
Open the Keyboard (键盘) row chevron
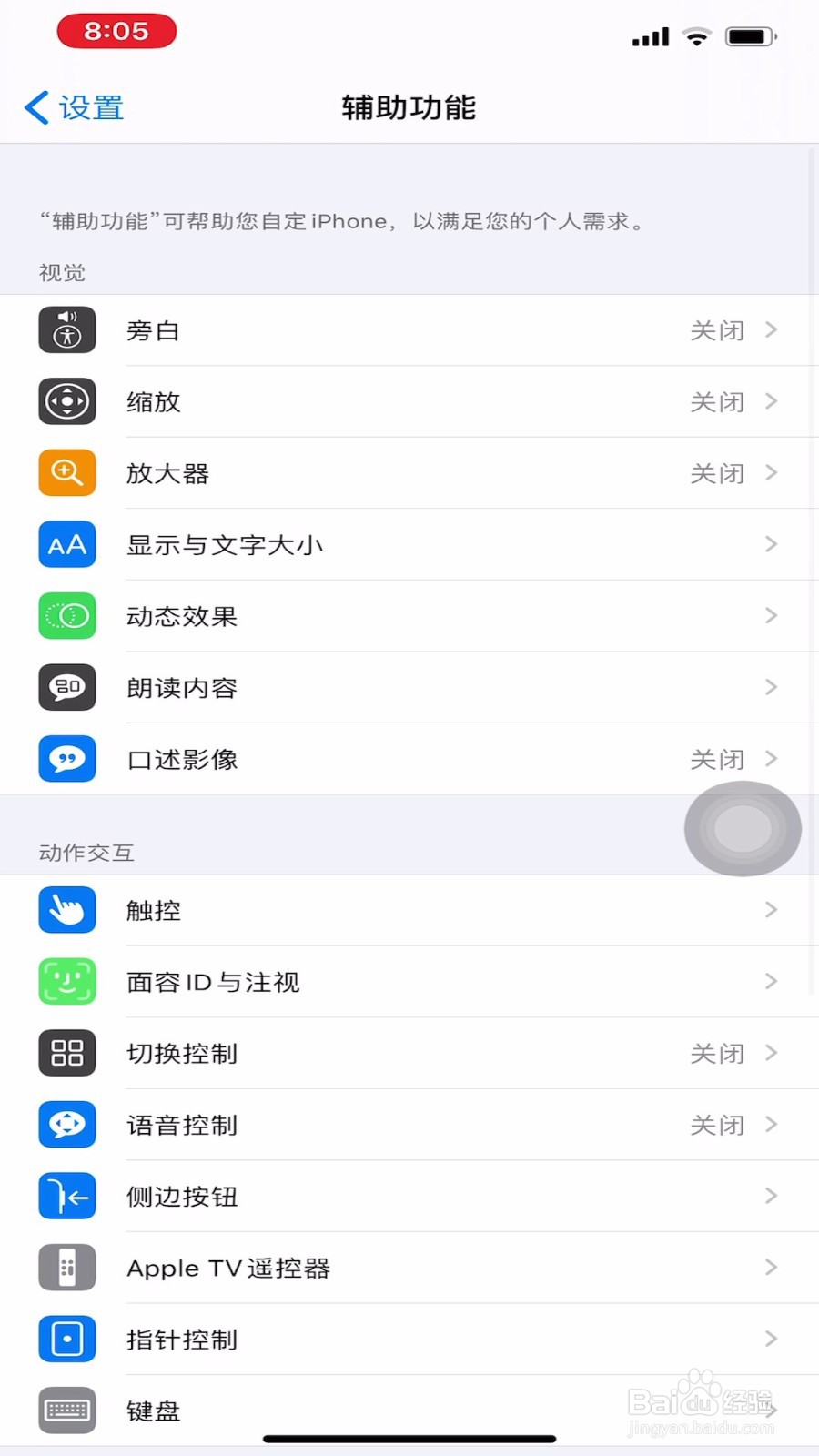(x=771, y=1410)
